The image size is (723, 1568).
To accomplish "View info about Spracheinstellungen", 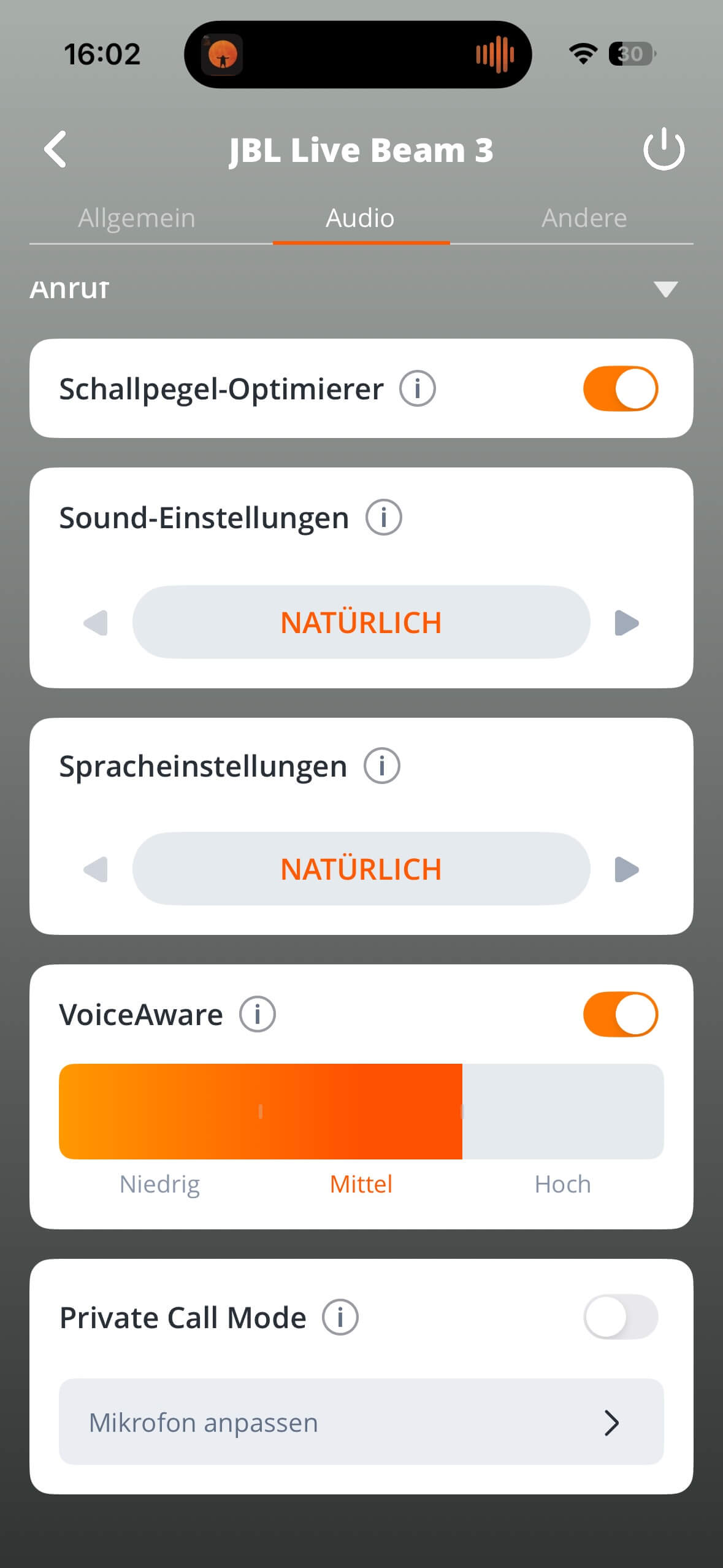I will [x=382, y=766].
